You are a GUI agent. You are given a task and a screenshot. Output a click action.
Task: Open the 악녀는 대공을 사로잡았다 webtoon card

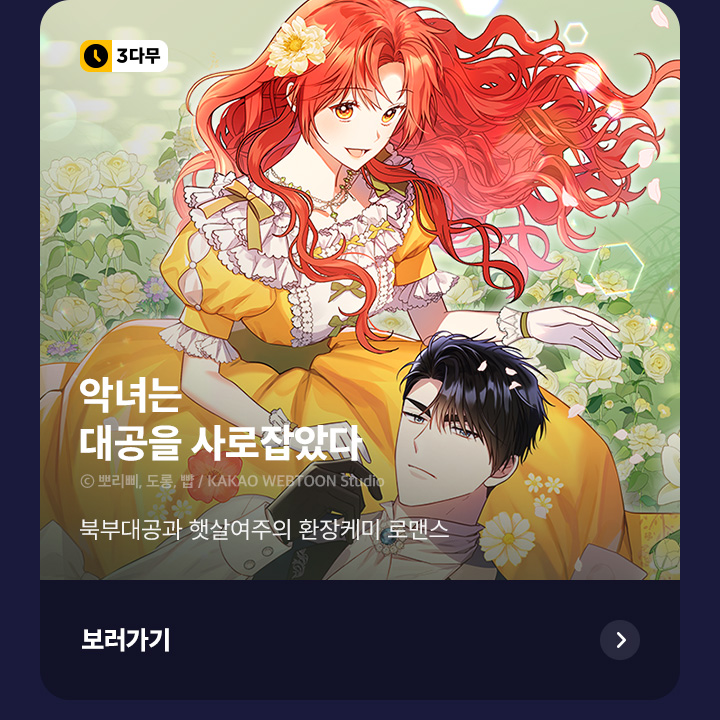click(x=360, y=300)
